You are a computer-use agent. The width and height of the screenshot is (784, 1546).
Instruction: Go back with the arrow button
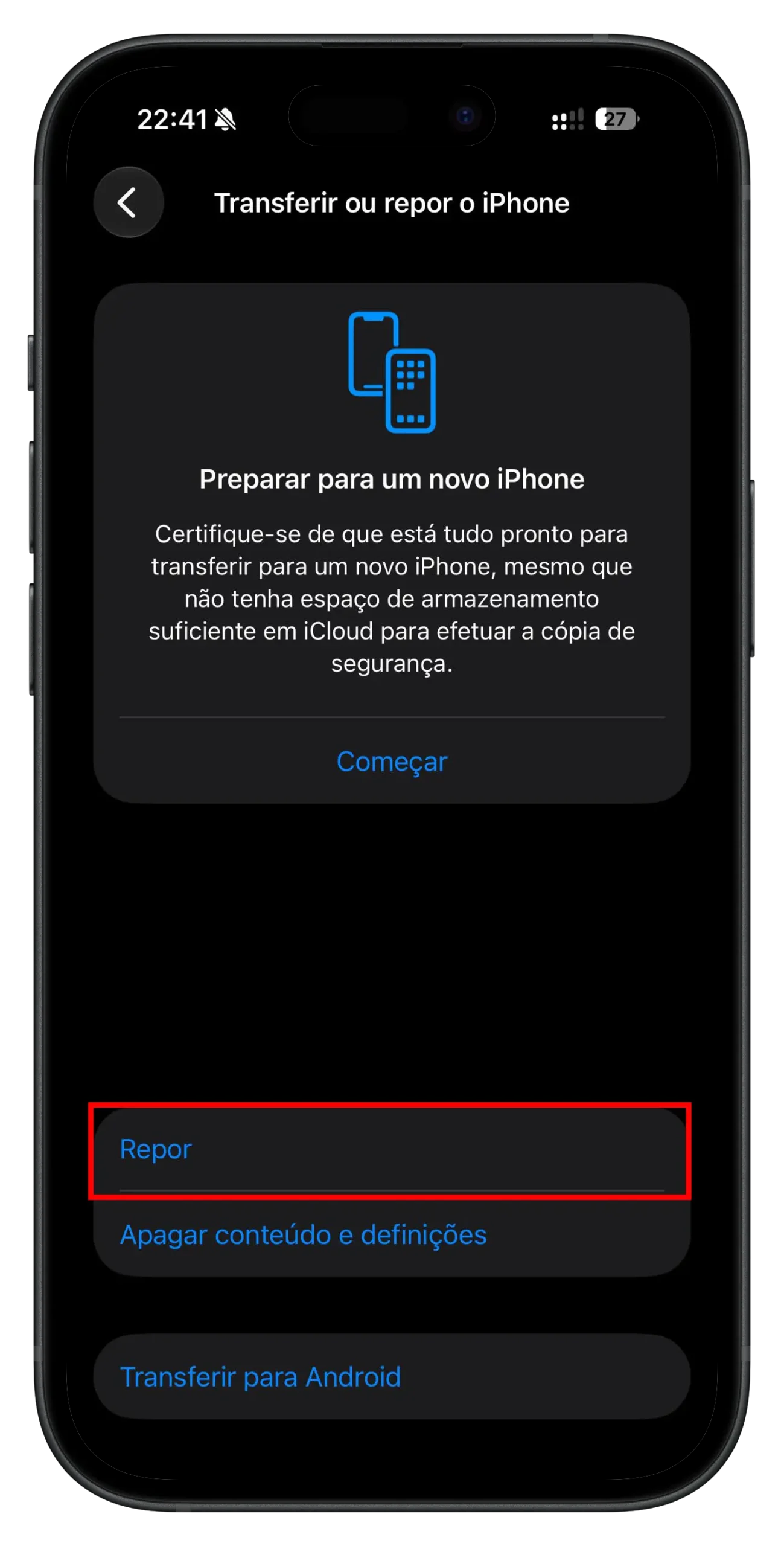tap(128, 202)
